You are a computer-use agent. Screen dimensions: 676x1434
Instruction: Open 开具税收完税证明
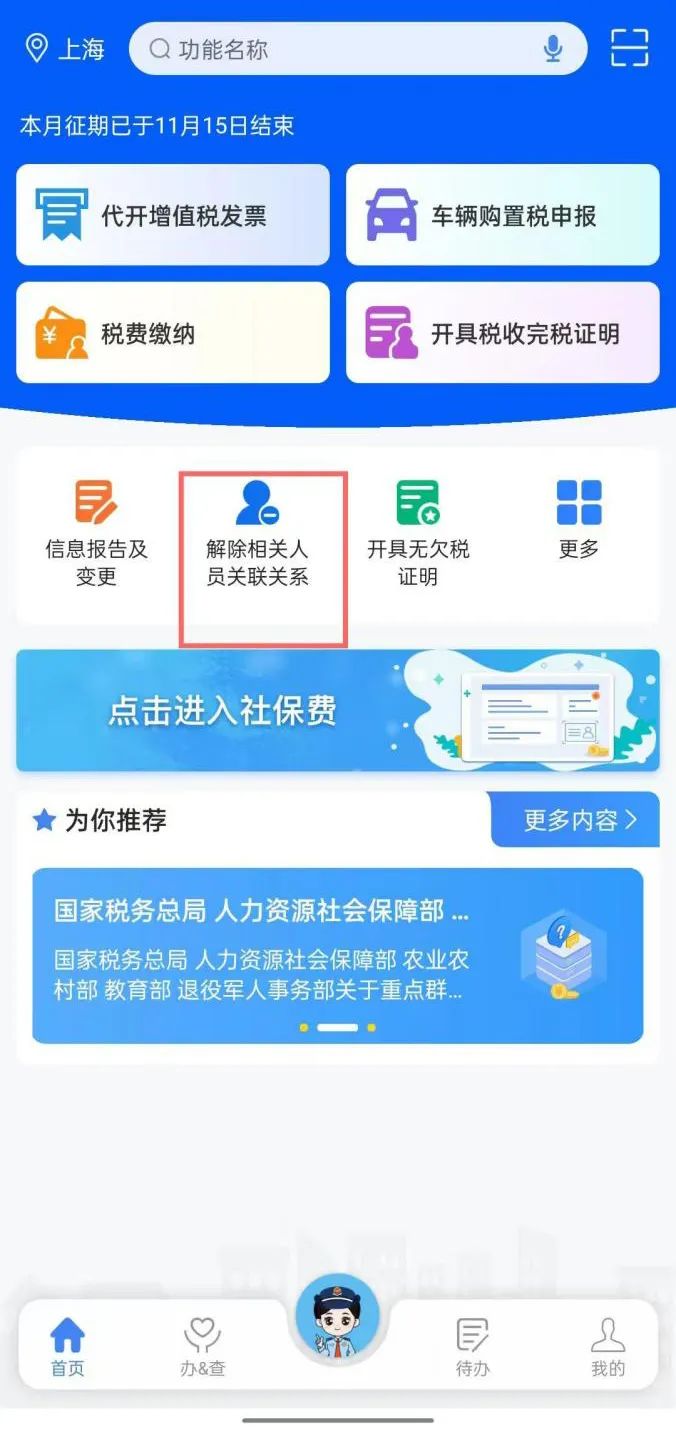click(502, 333)
